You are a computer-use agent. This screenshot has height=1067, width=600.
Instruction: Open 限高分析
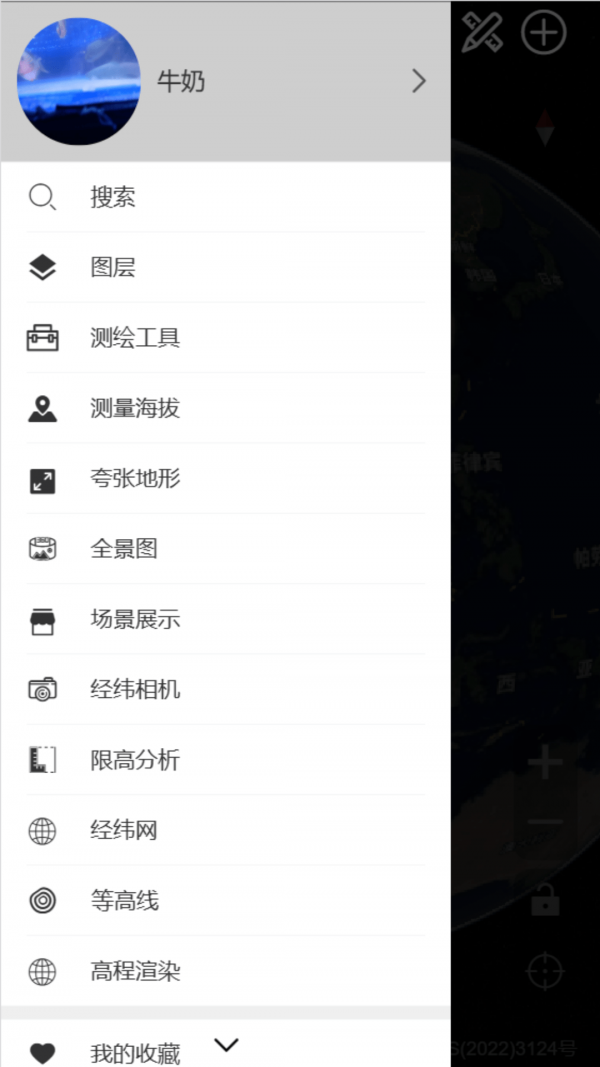[x=225, y=760]
